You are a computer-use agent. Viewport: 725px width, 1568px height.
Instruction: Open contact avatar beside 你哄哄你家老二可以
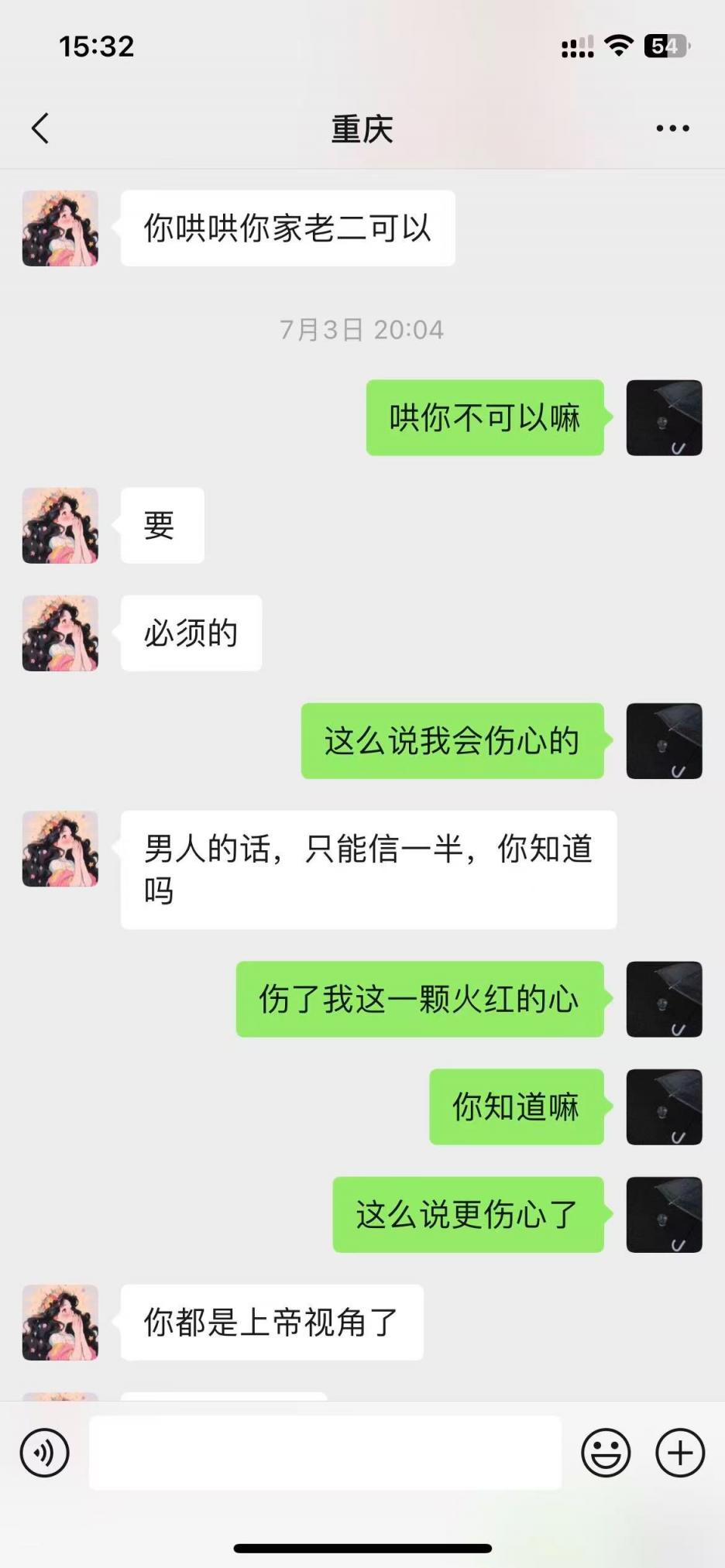coord(60,228)
